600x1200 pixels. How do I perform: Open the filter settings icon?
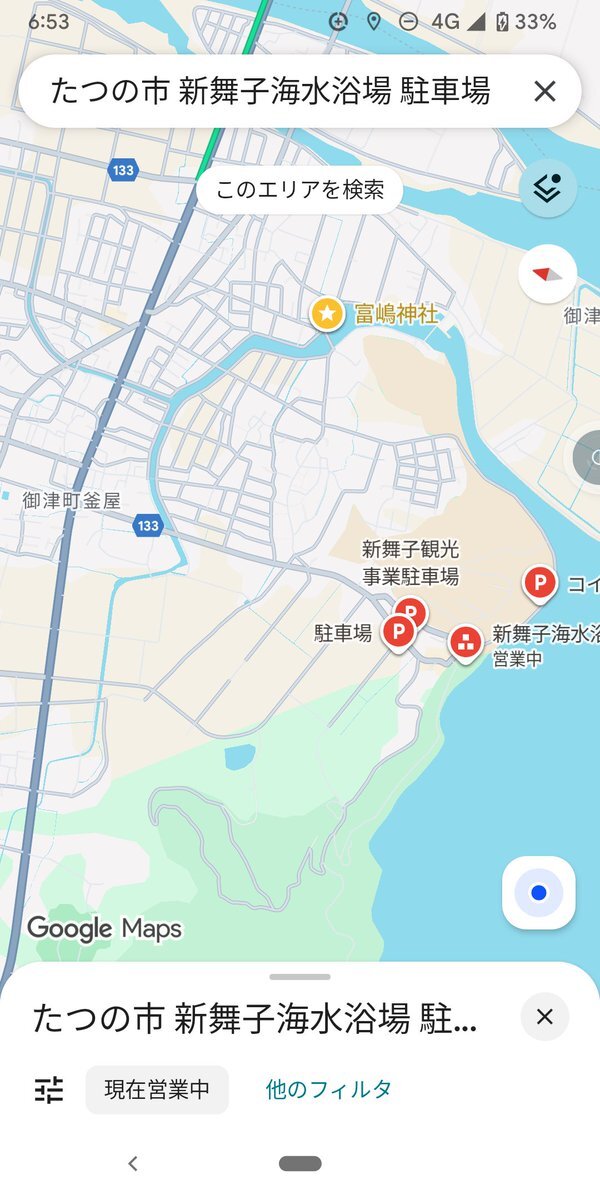coord(49,1089)
